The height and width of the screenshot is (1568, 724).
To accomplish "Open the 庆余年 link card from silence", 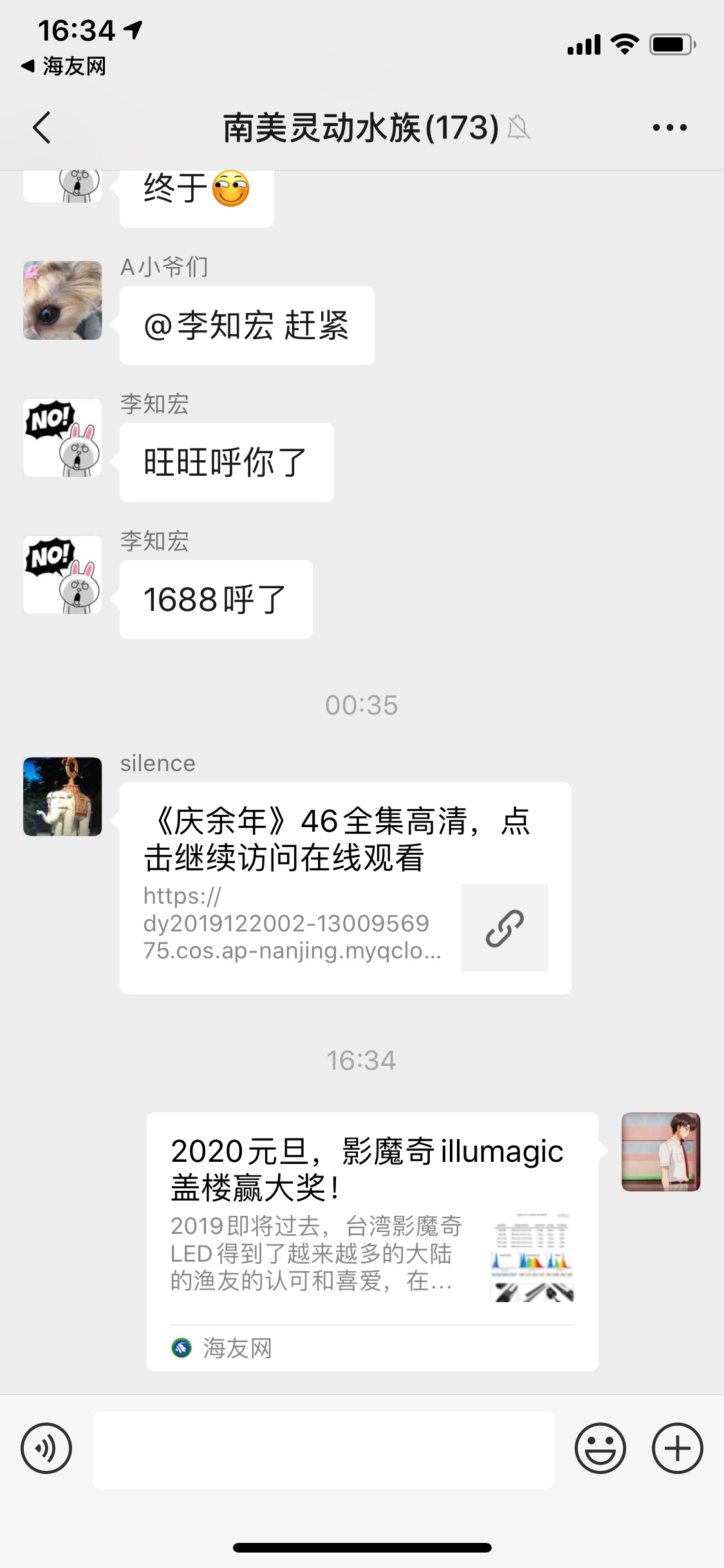I will click(x=345, y=888).
